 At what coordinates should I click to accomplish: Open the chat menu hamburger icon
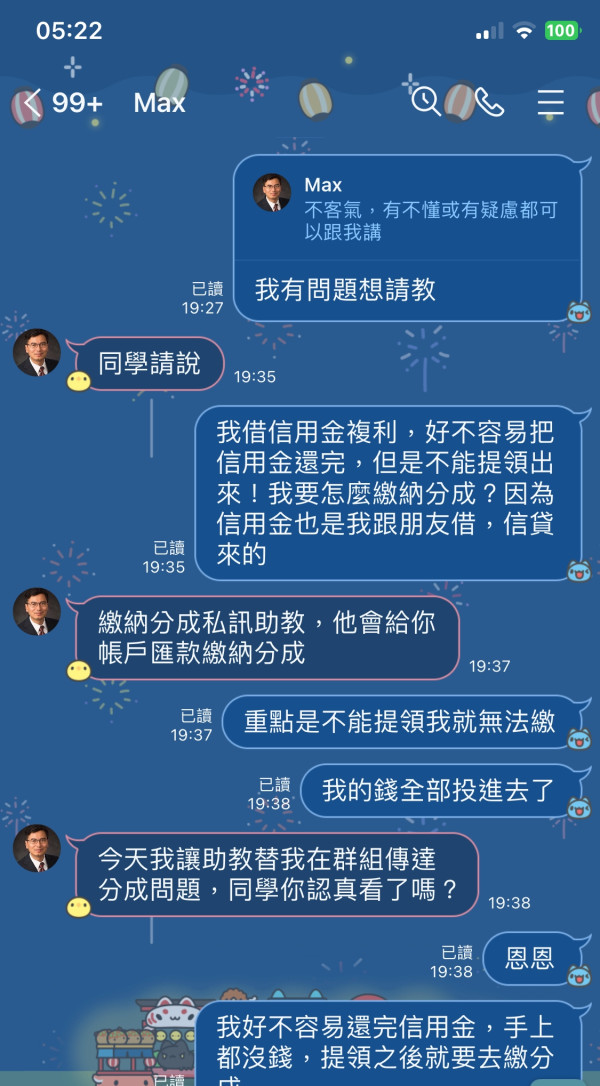[x=551, y=103]
